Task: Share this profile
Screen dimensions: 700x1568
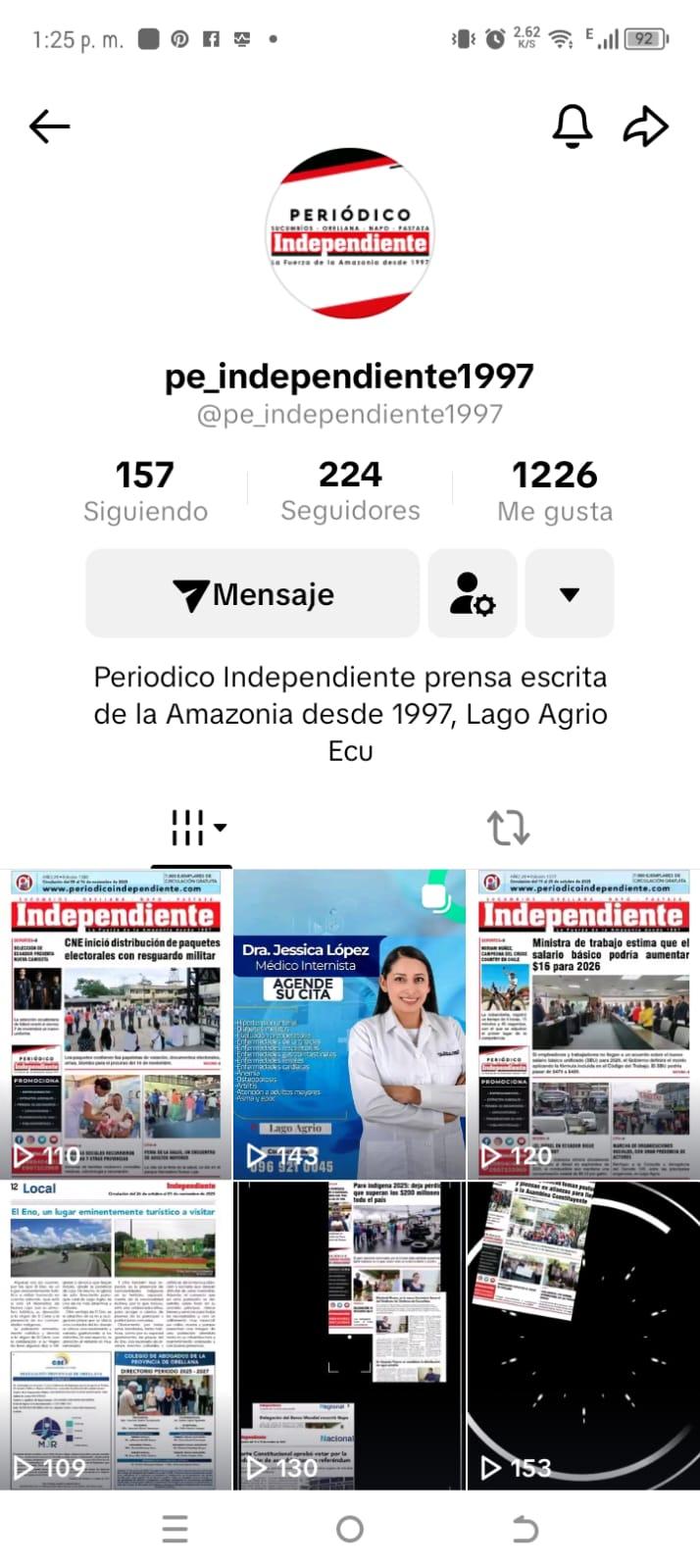Action: tap(645, 126)
